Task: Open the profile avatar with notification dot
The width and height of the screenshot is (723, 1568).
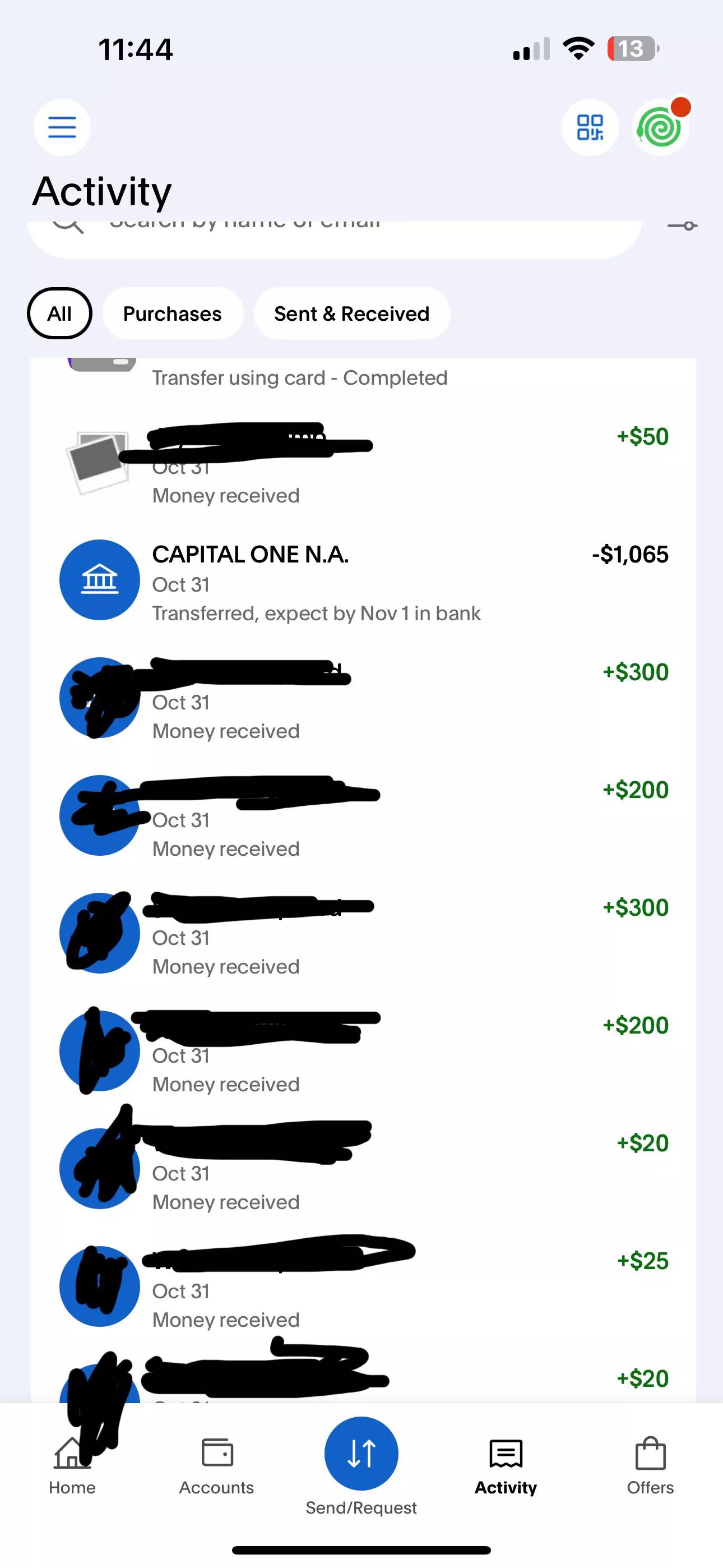Action: [660, 127]
